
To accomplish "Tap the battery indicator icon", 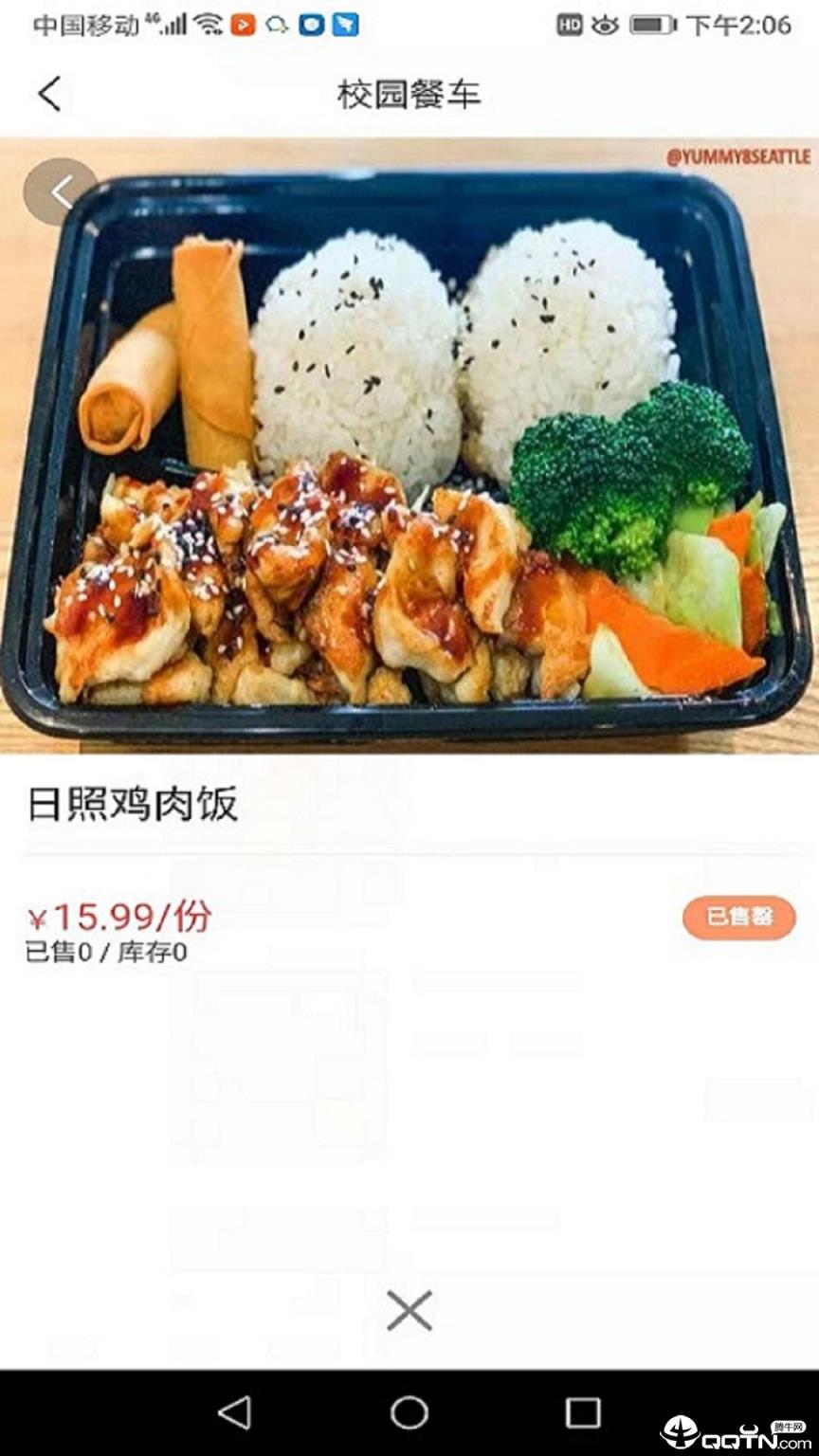I will click(x=652, y=26).
